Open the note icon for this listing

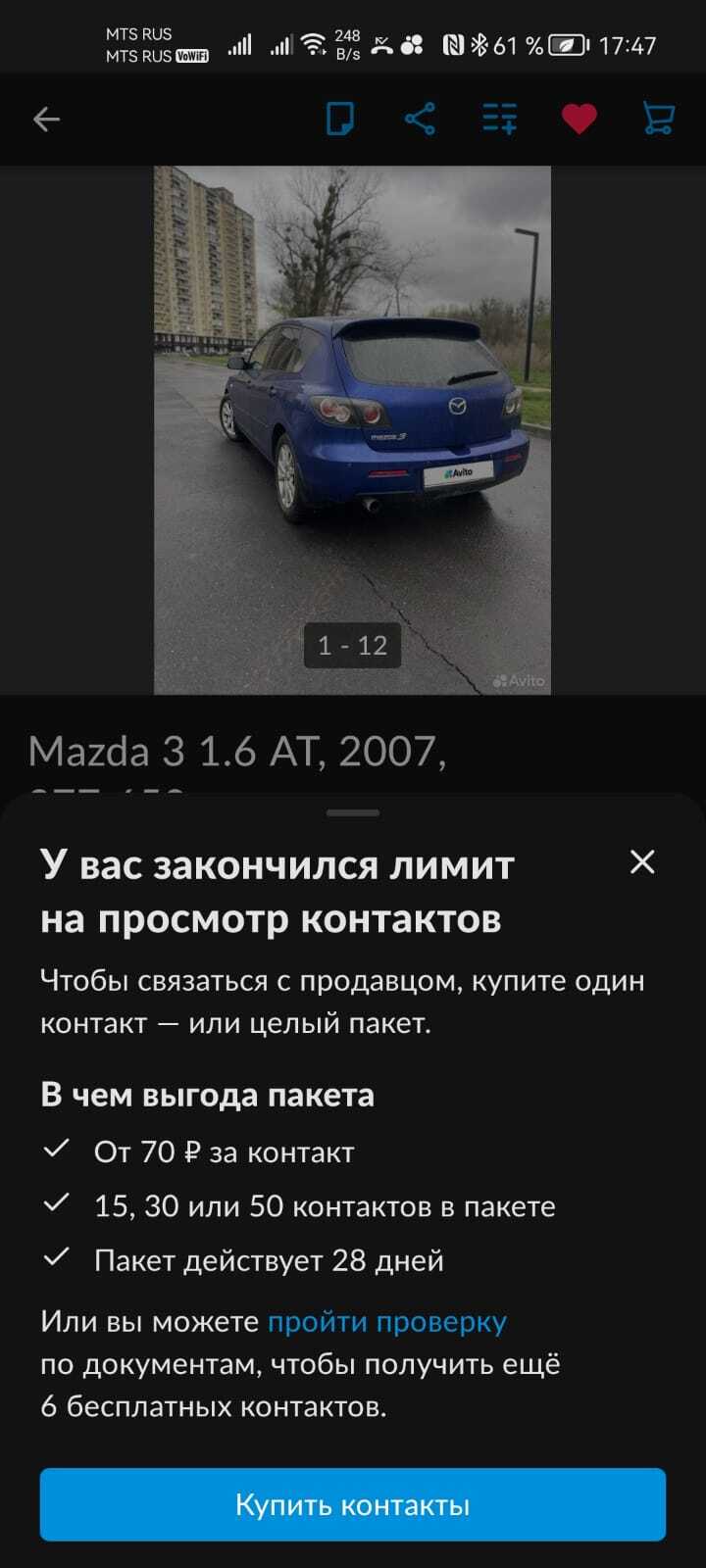[x=340, y=120]
